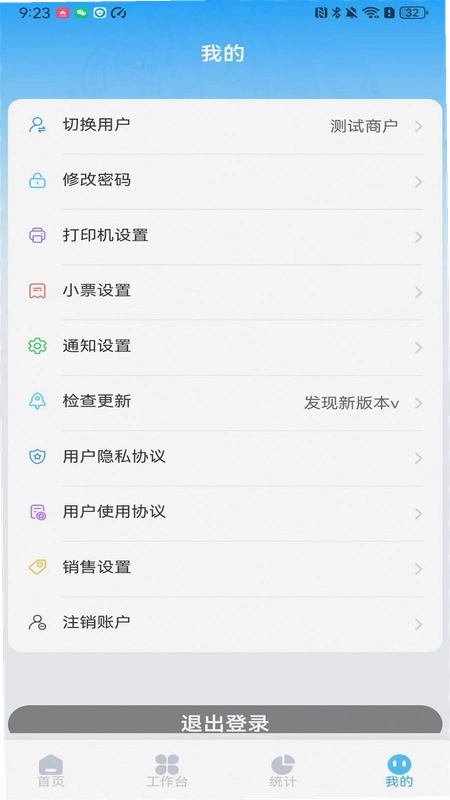Select the 我的 tab
Image resolution: width=450 pixels, height=800 pixels.
(x=399, y=771)
